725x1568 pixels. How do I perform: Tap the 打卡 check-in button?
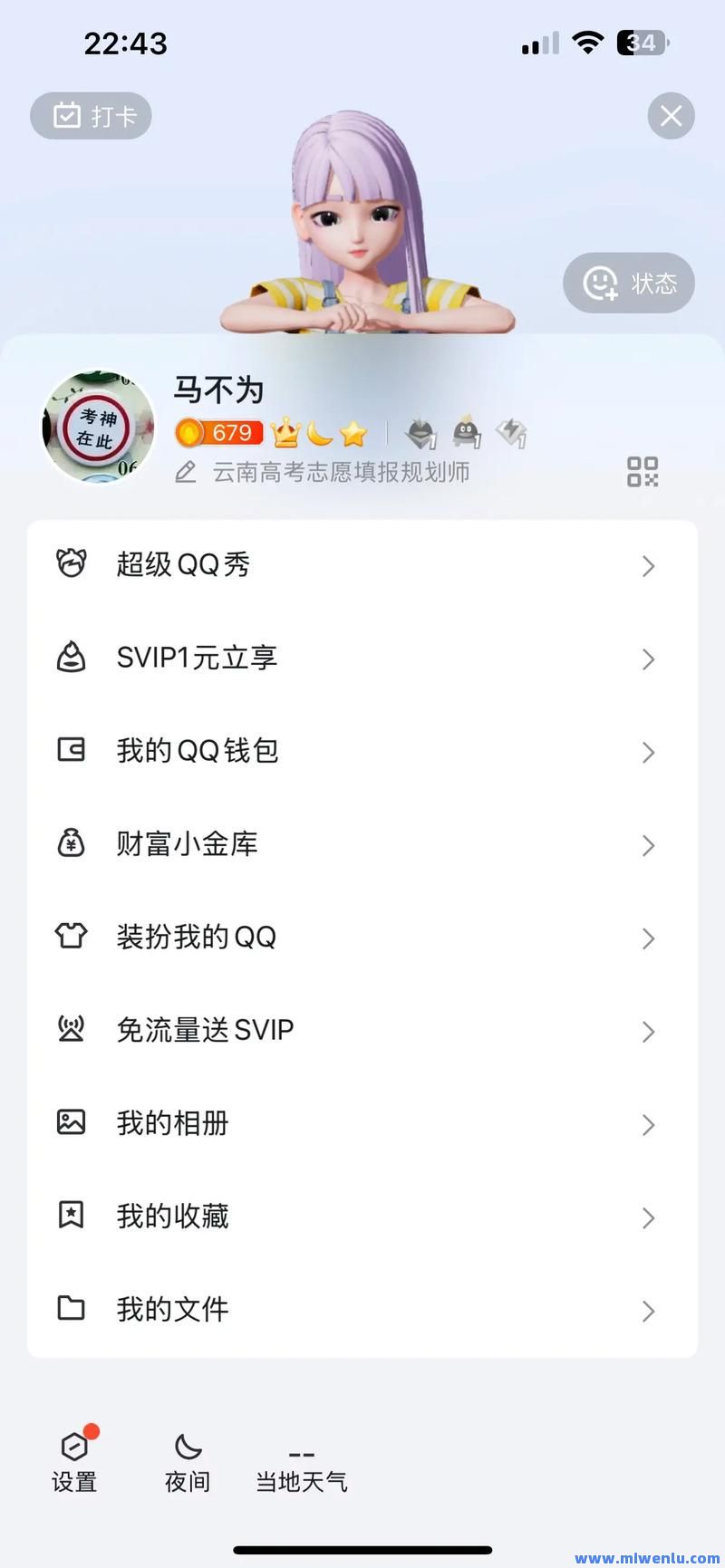[91, 116]
